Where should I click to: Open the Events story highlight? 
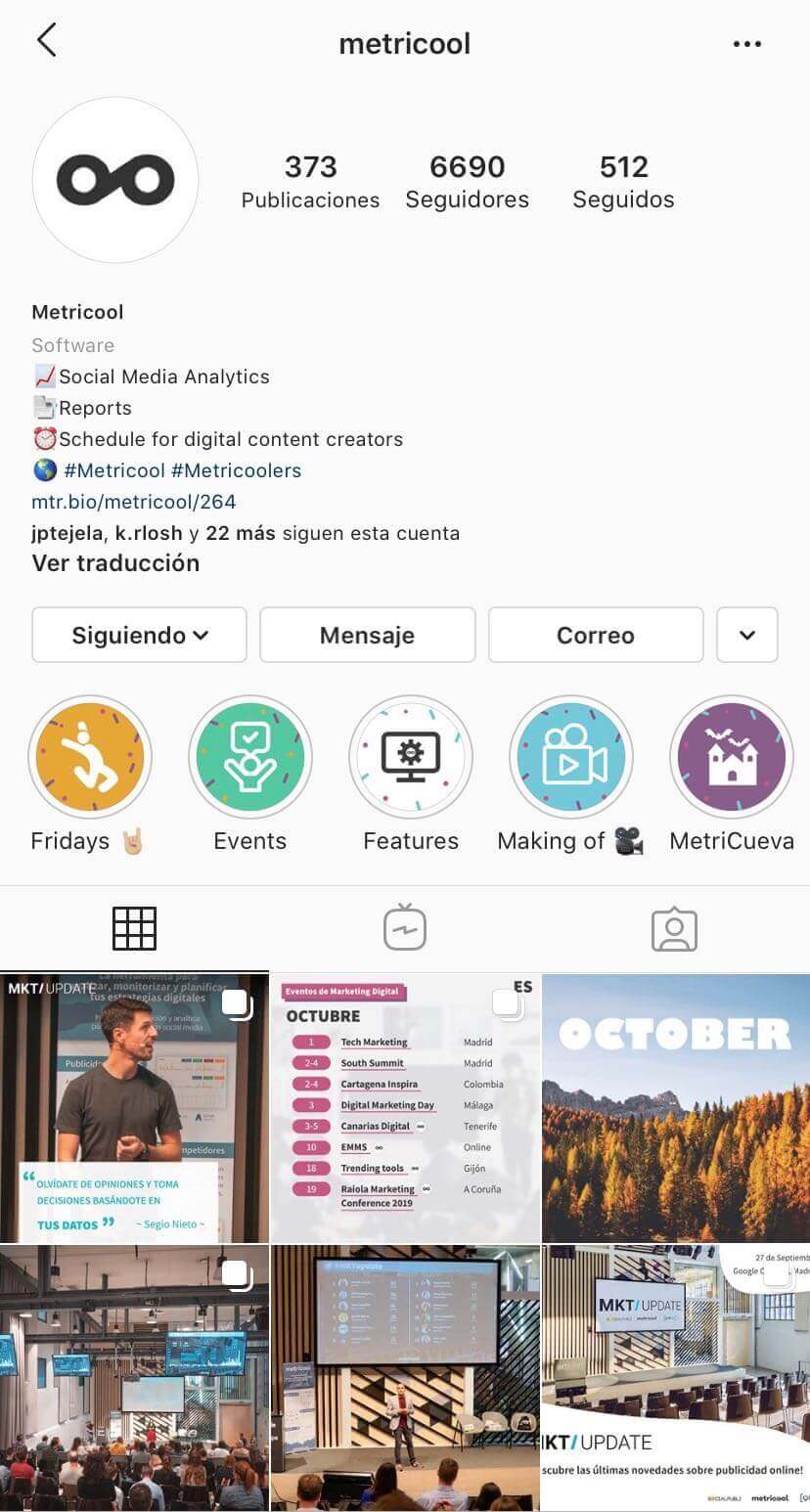coord(249,757)
